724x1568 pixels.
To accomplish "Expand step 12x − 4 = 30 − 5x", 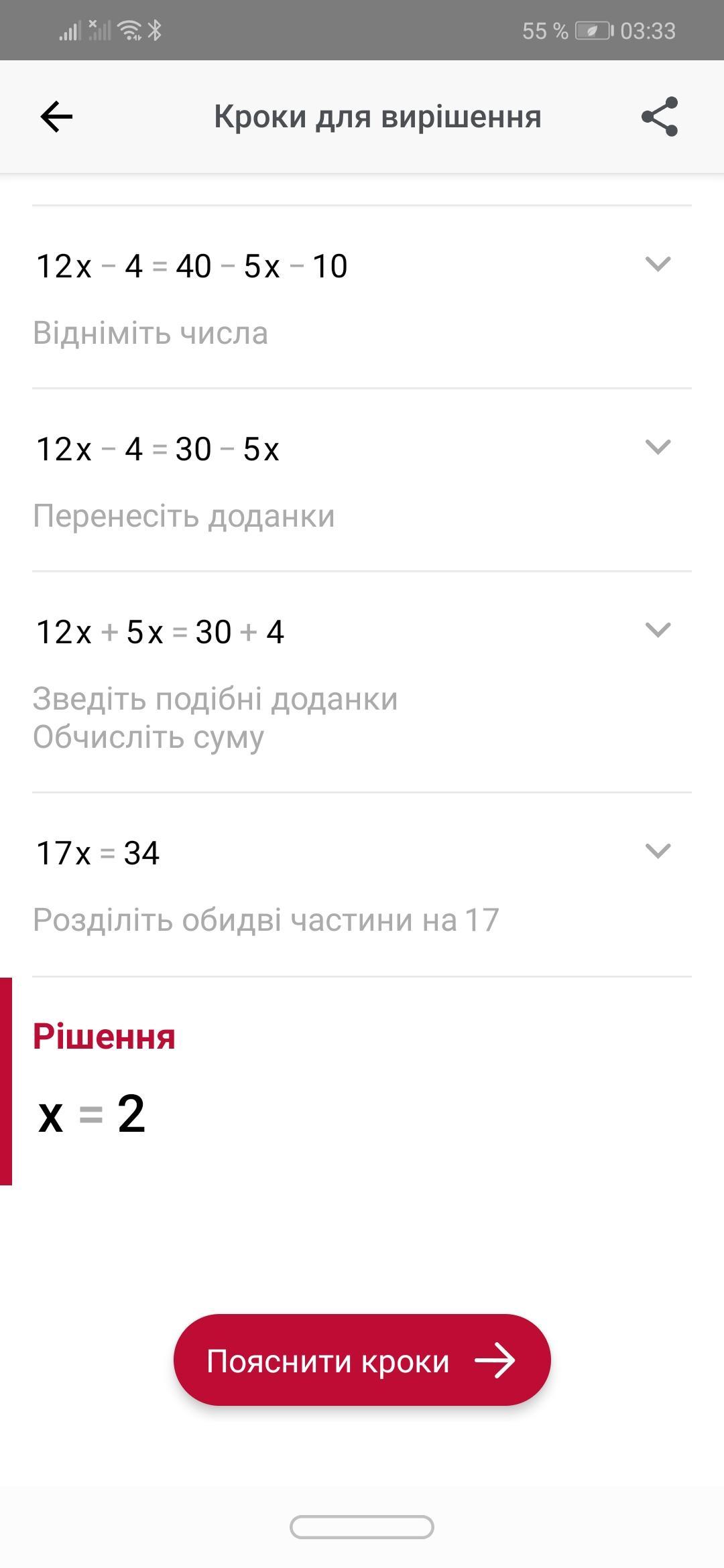I will coord(657,447).
